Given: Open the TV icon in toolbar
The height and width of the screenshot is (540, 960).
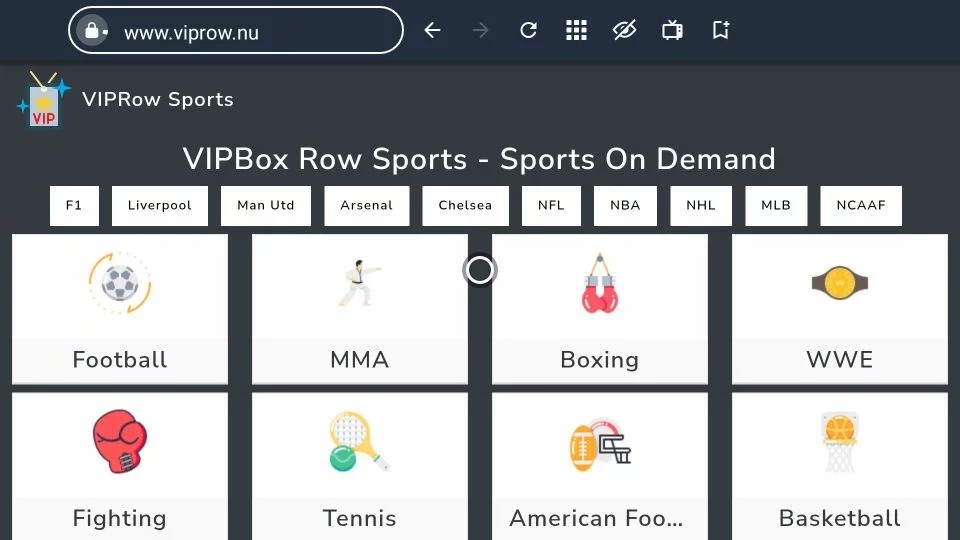Looking at the screenshot, I should point(672,31).
